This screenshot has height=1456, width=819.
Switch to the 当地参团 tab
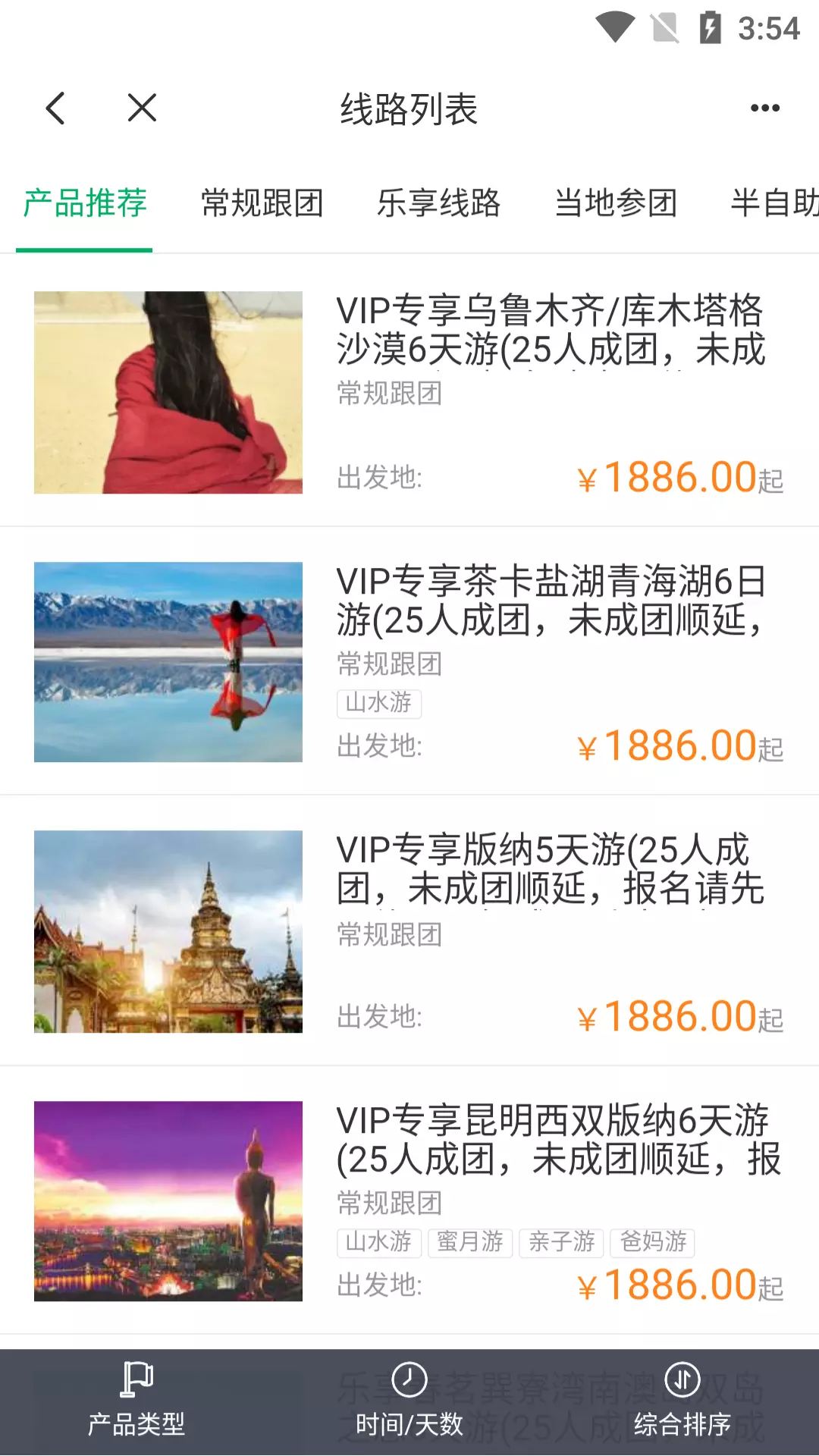click(x=617, y=203)
